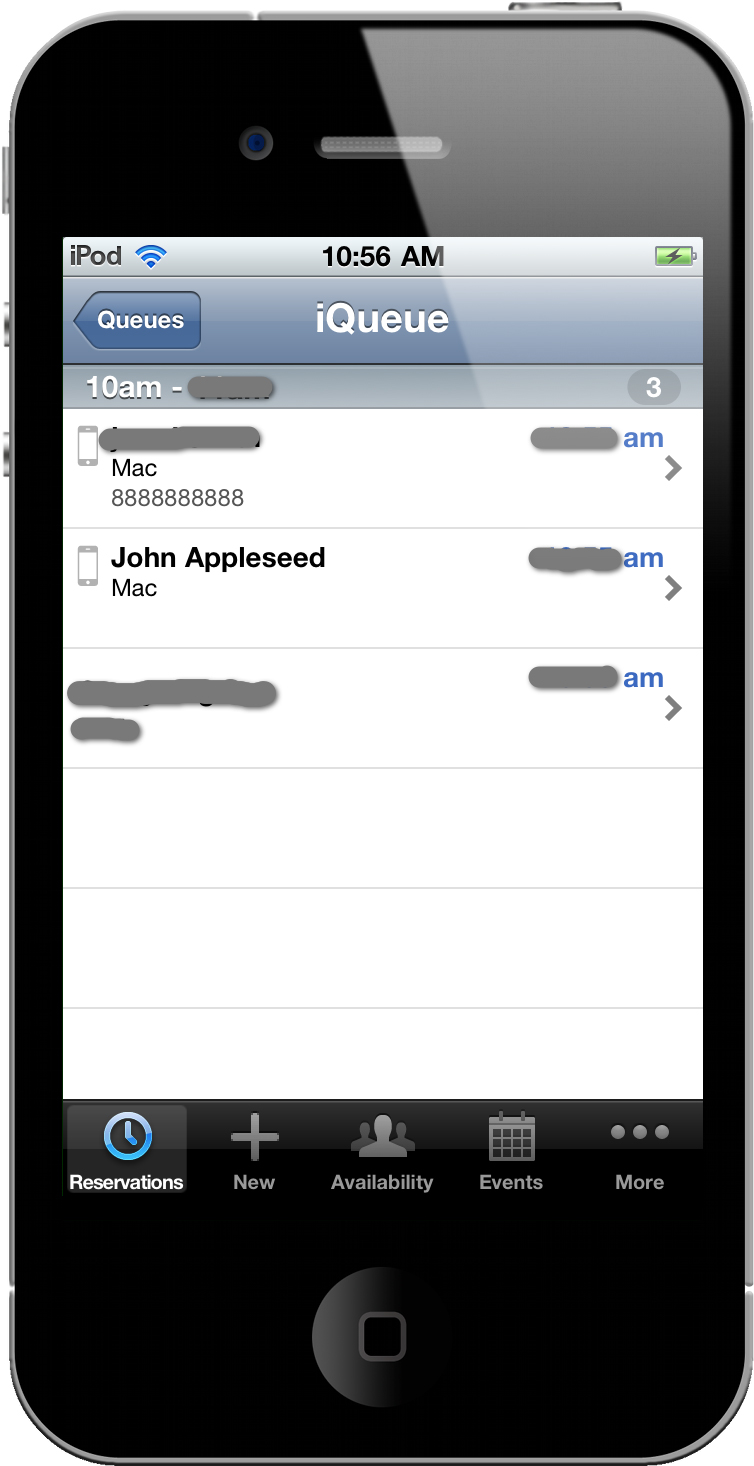Open the More tab

click(639, 1150)
